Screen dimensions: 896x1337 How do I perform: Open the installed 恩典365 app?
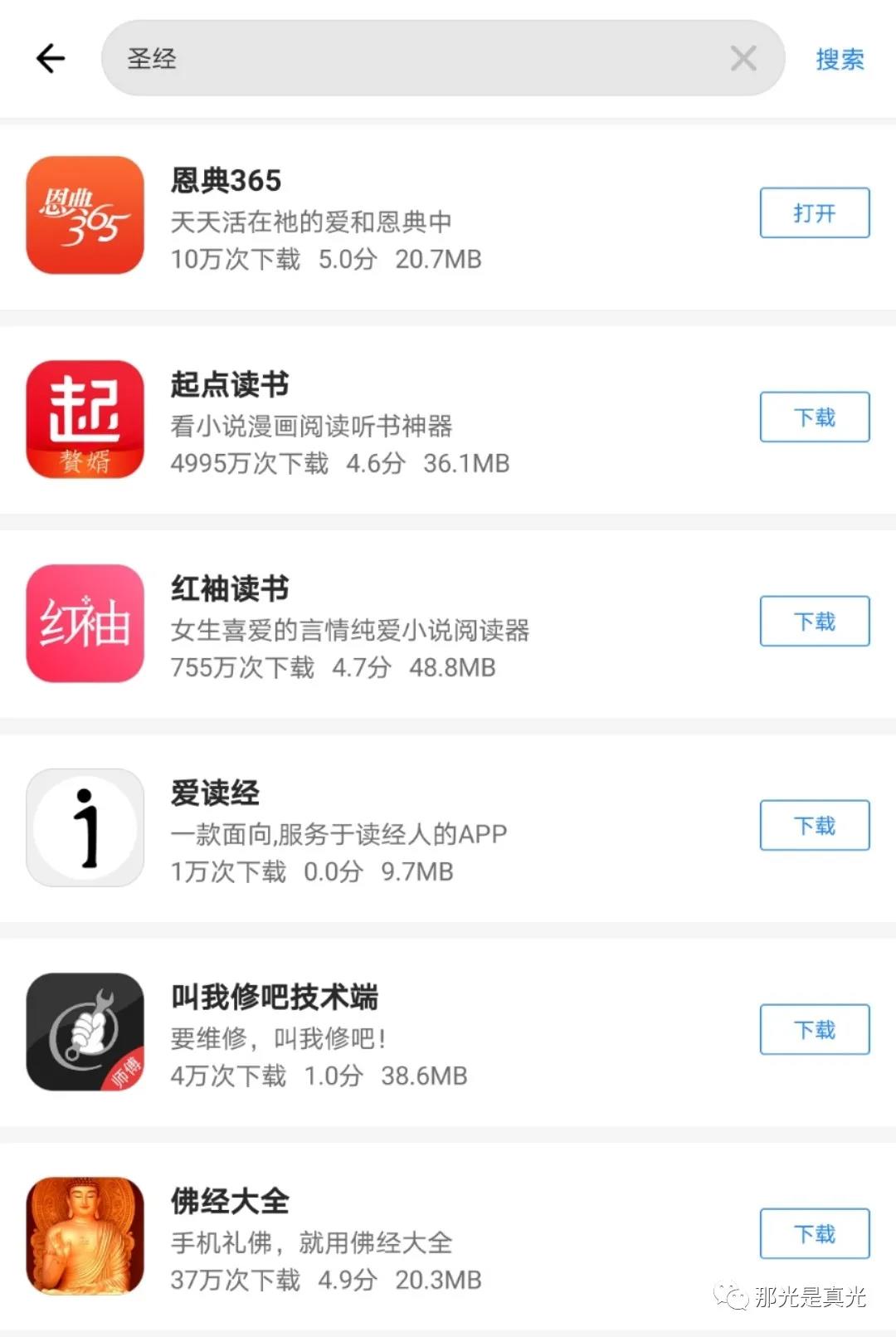(x=814, y=213)
